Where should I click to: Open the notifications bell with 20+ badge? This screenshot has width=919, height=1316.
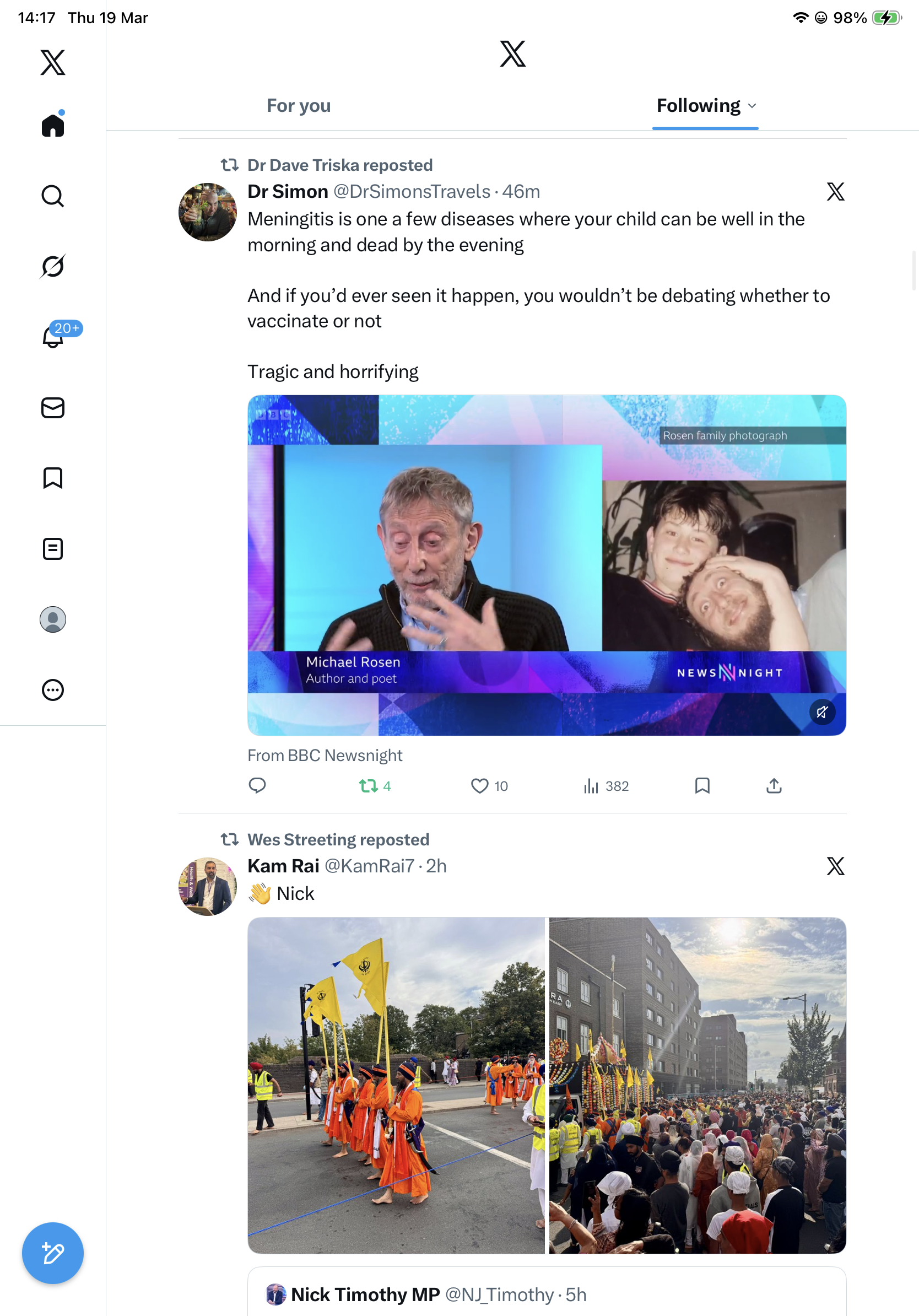53,336
